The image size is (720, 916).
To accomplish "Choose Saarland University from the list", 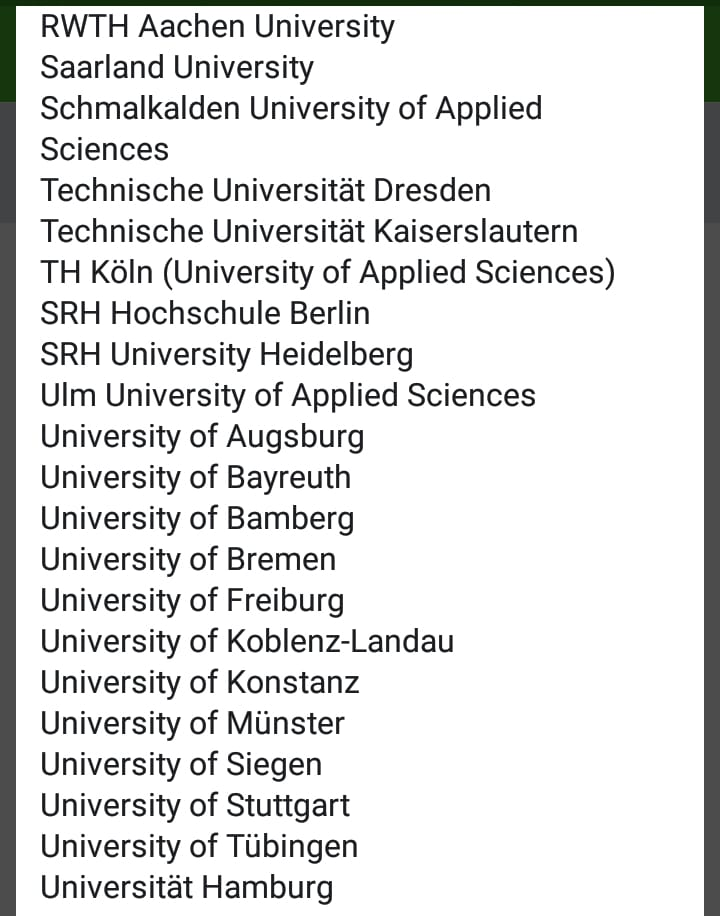I will [177, 68].
